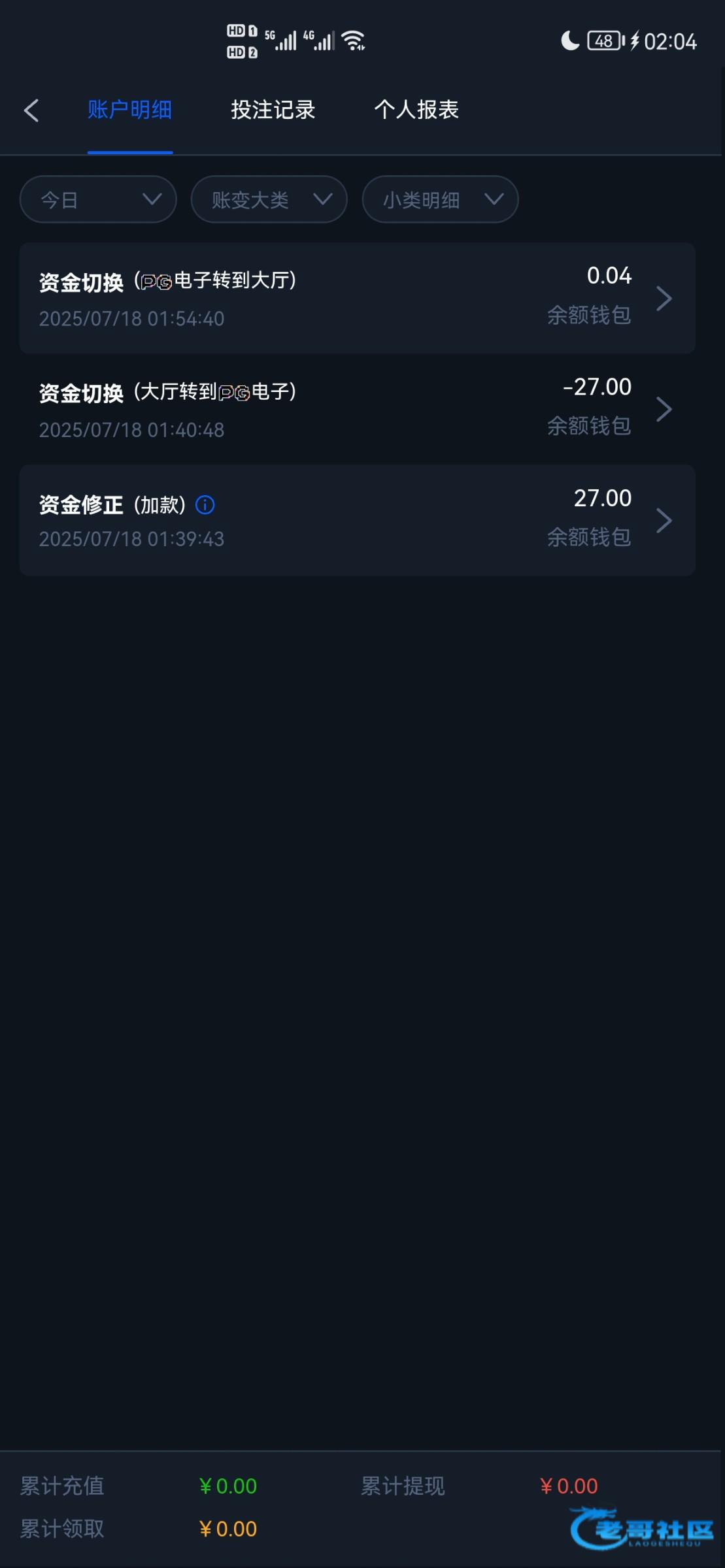Open the 资金修正 (加款) 27.00 record
This screenshot has height=1568, width=725.
pyautogui.click(x=357, y=521)
